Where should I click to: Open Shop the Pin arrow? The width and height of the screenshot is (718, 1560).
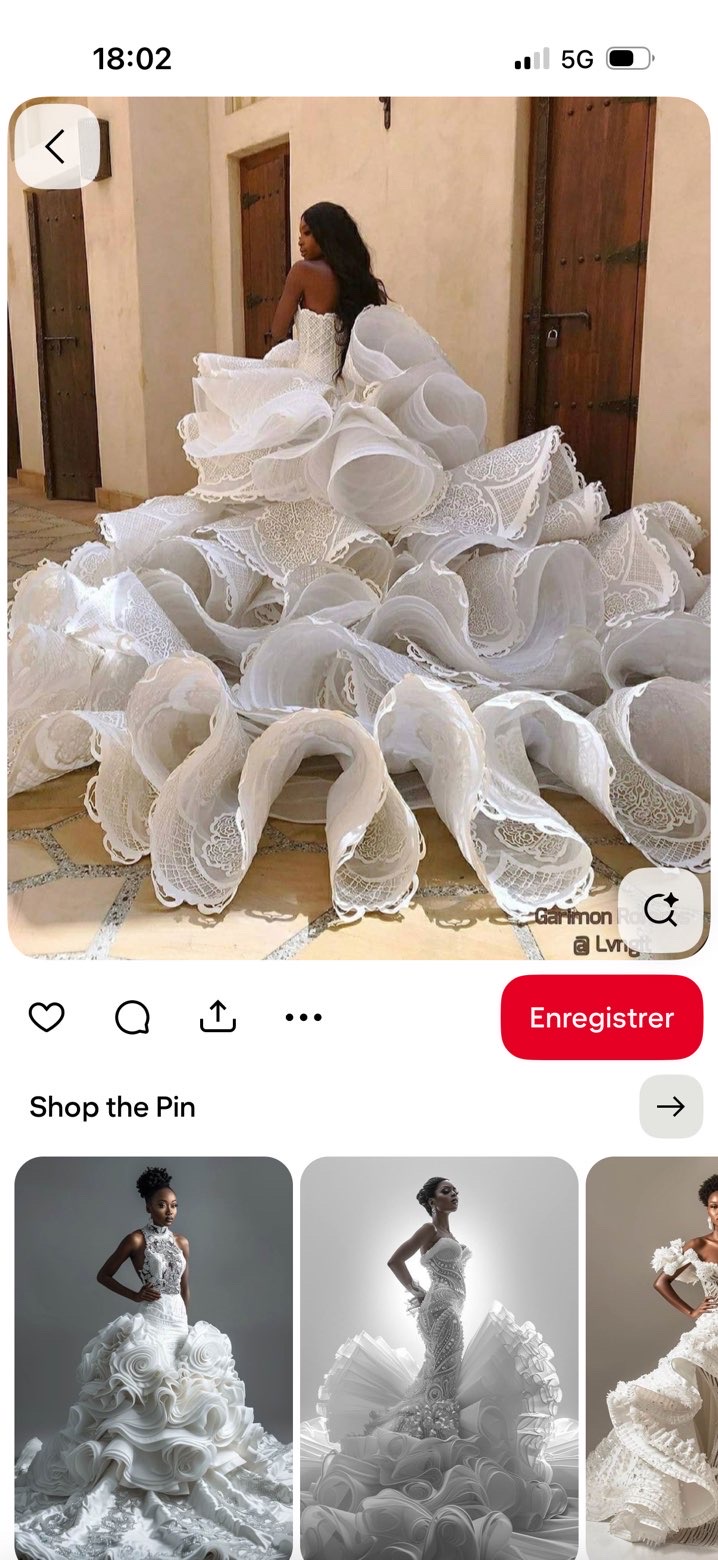(x=670, y=1106)
